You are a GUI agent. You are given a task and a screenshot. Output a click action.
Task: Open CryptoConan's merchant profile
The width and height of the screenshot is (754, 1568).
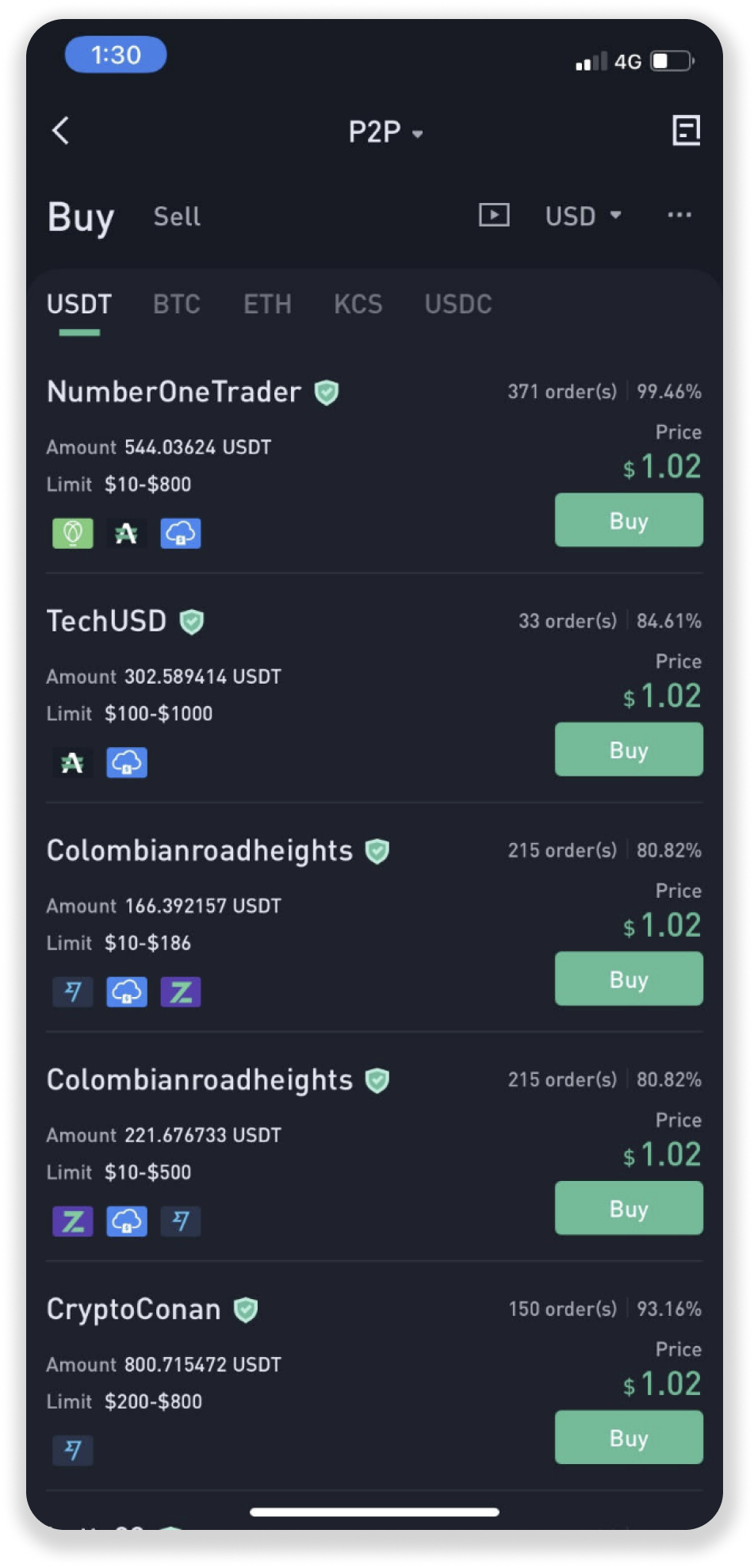point(134,1309)
